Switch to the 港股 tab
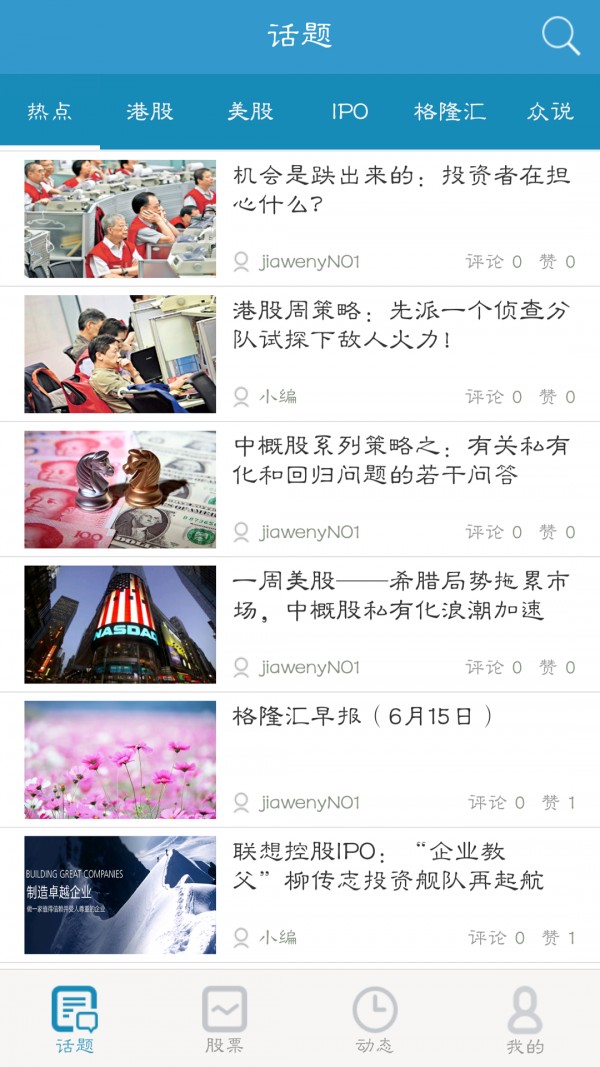Image resolution: width=600 pixels, height=1067 pixels. [150, 111]
